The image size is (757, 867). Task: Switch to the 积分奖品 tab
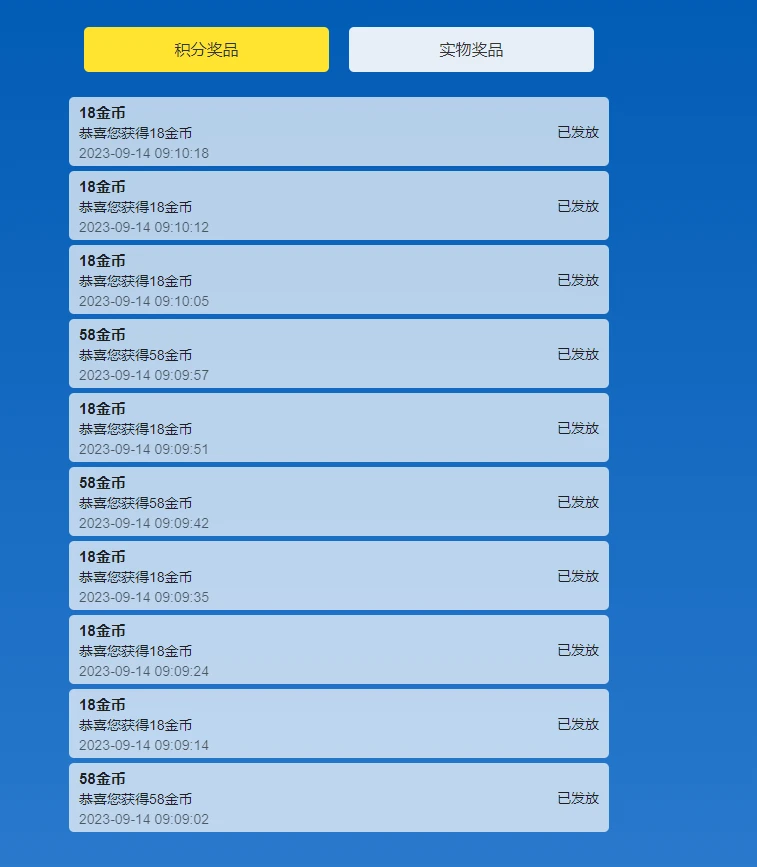click(x=206, y=50)
